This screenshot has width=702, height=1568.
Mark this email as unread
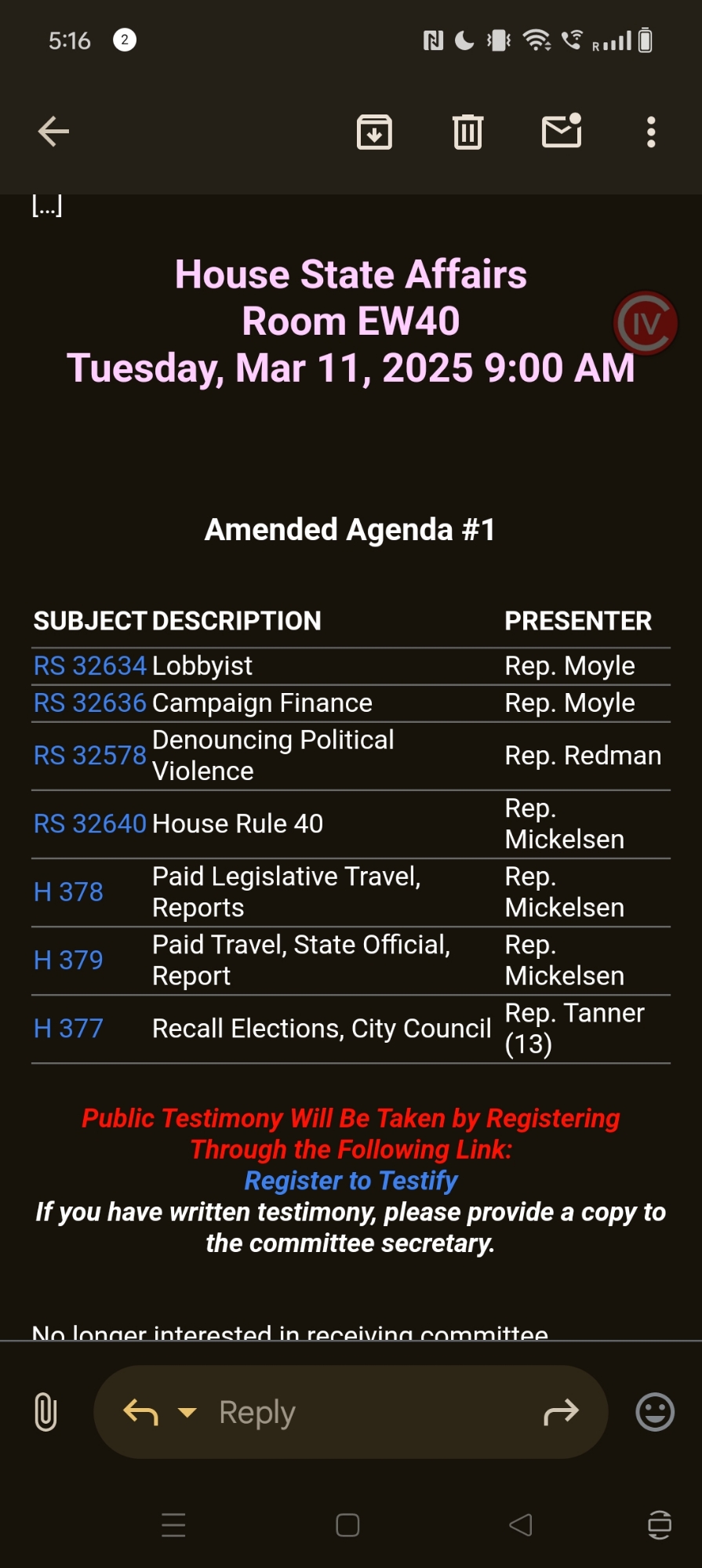562,132
